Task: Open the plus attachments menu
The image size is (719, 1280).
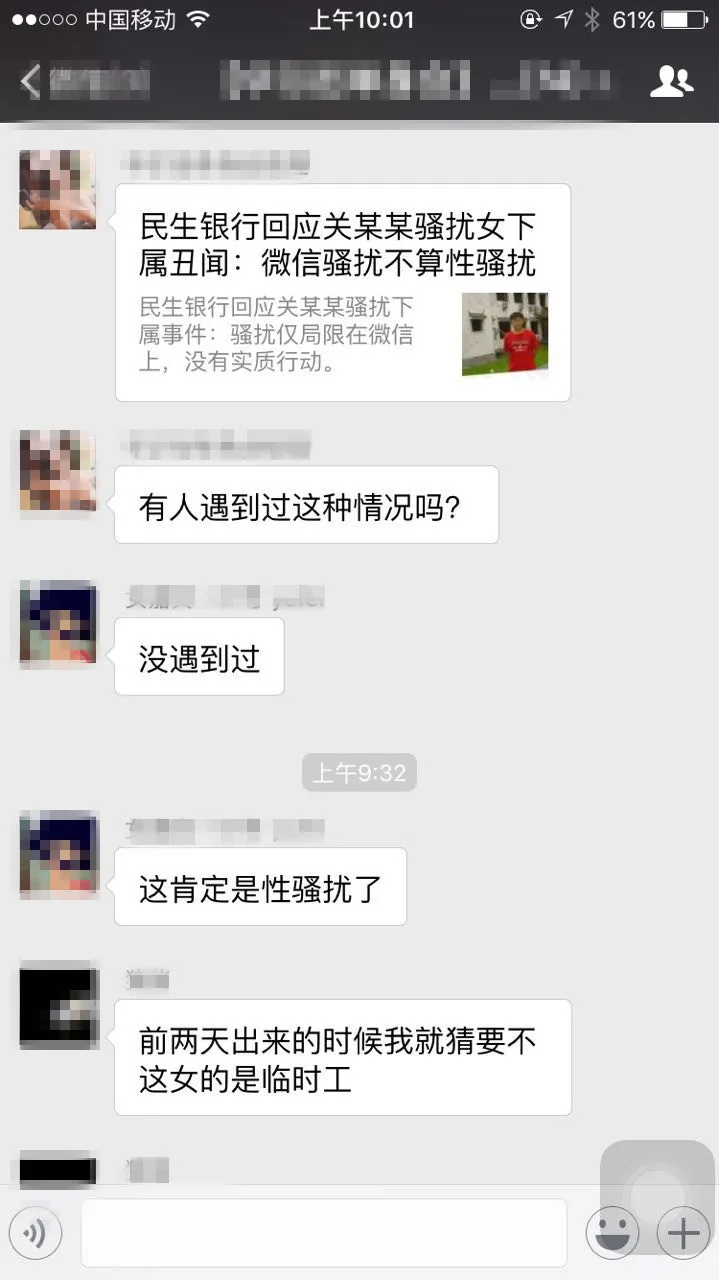Action: click(x=683, y=1233)
